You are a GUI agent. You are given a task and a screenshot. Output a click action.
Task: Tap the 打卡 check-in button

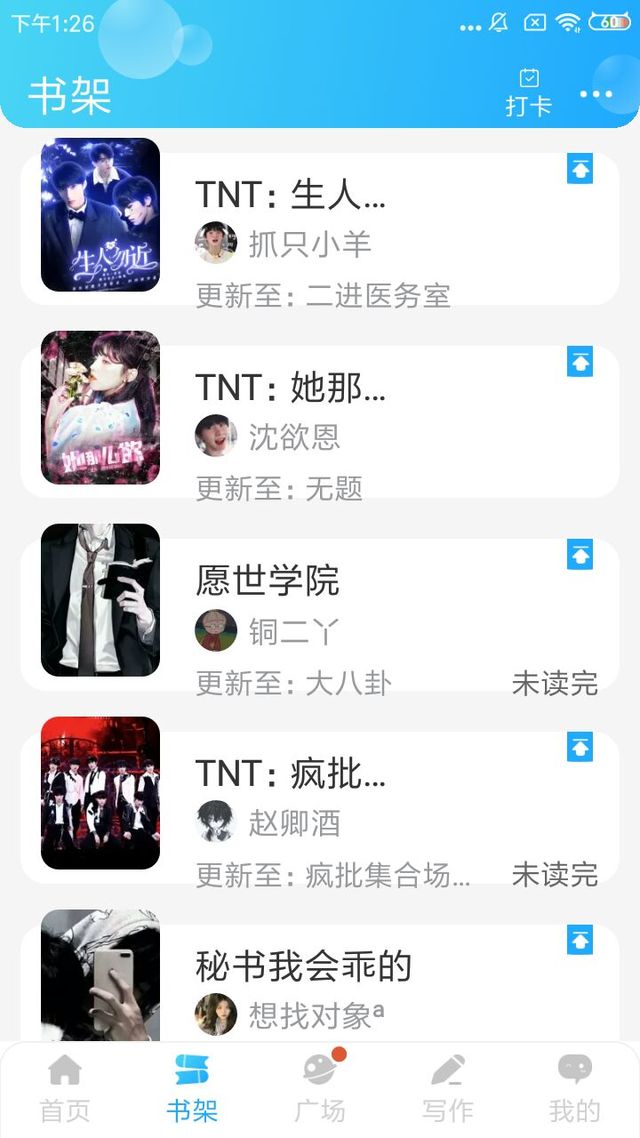point(528,93)
